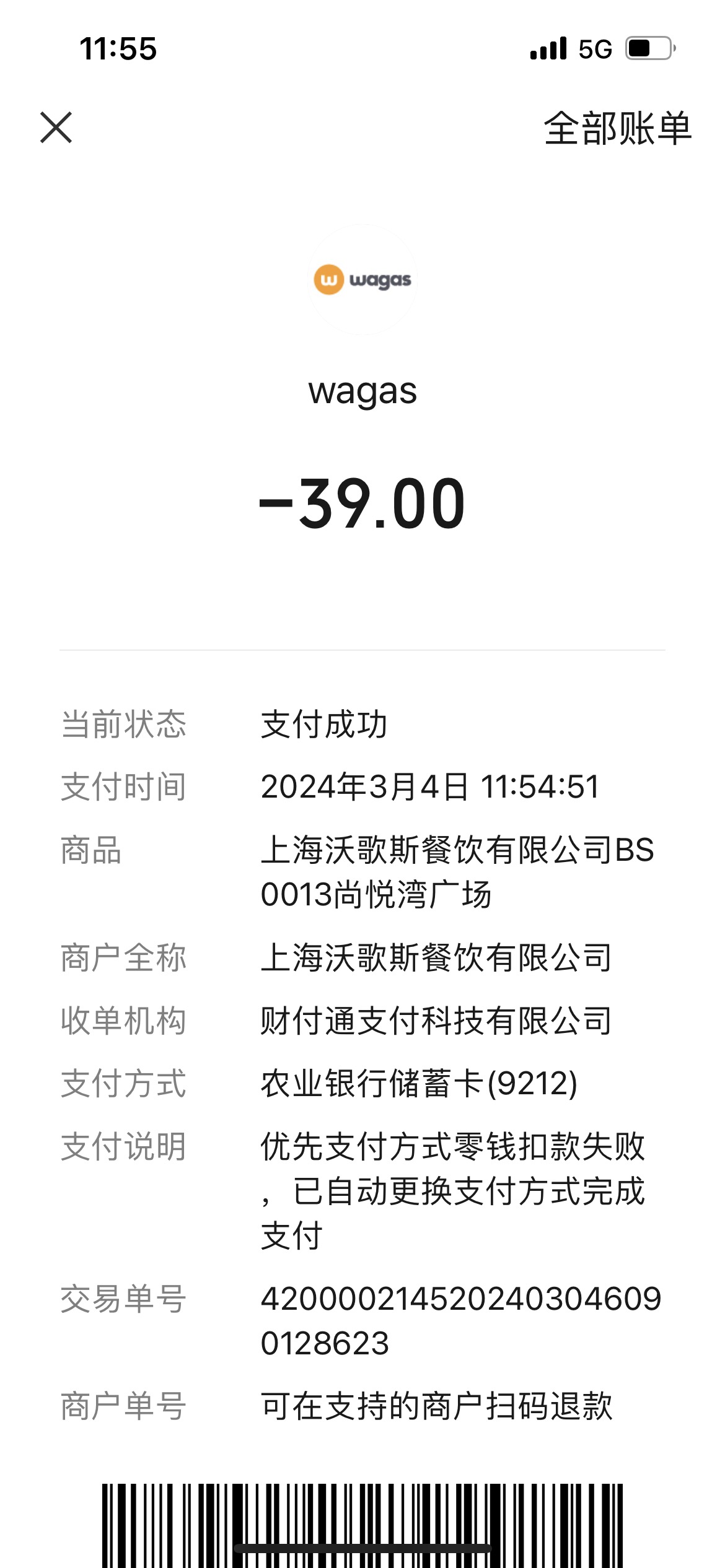Open the wagas merchant logo

point(362,279)
